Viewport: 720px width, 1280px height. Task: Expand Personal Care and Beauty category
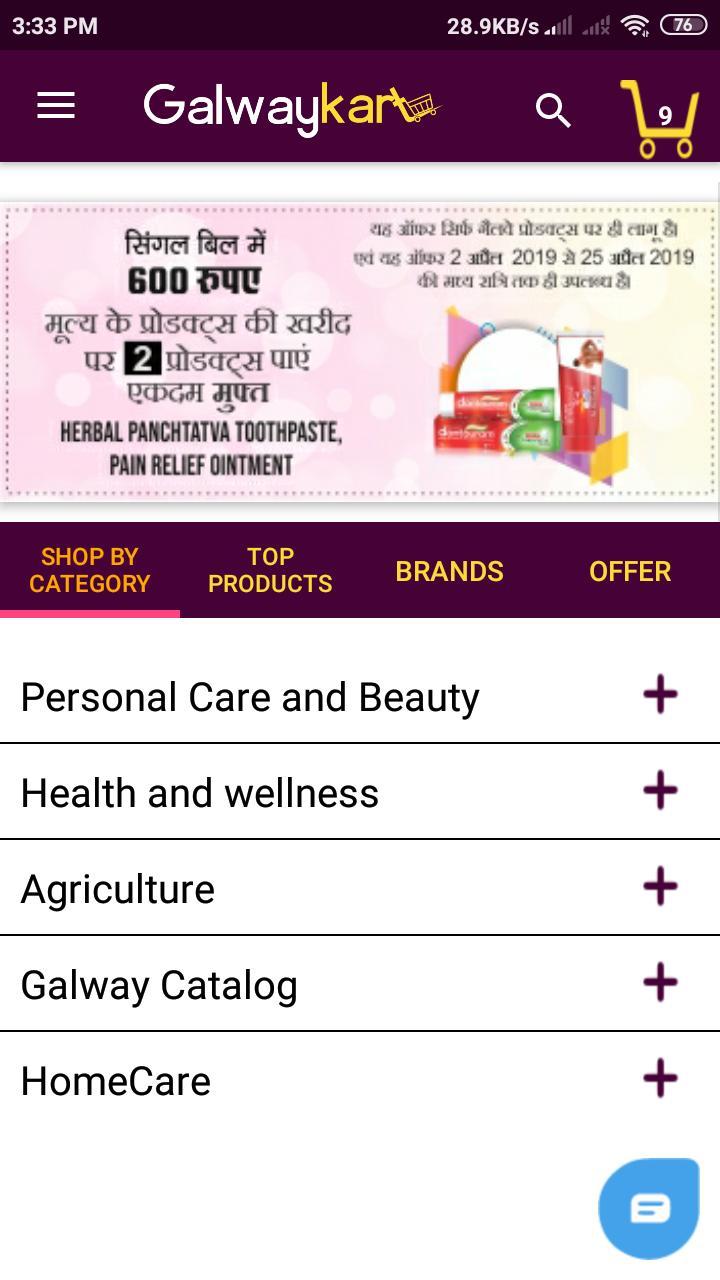tap(660, 695)
